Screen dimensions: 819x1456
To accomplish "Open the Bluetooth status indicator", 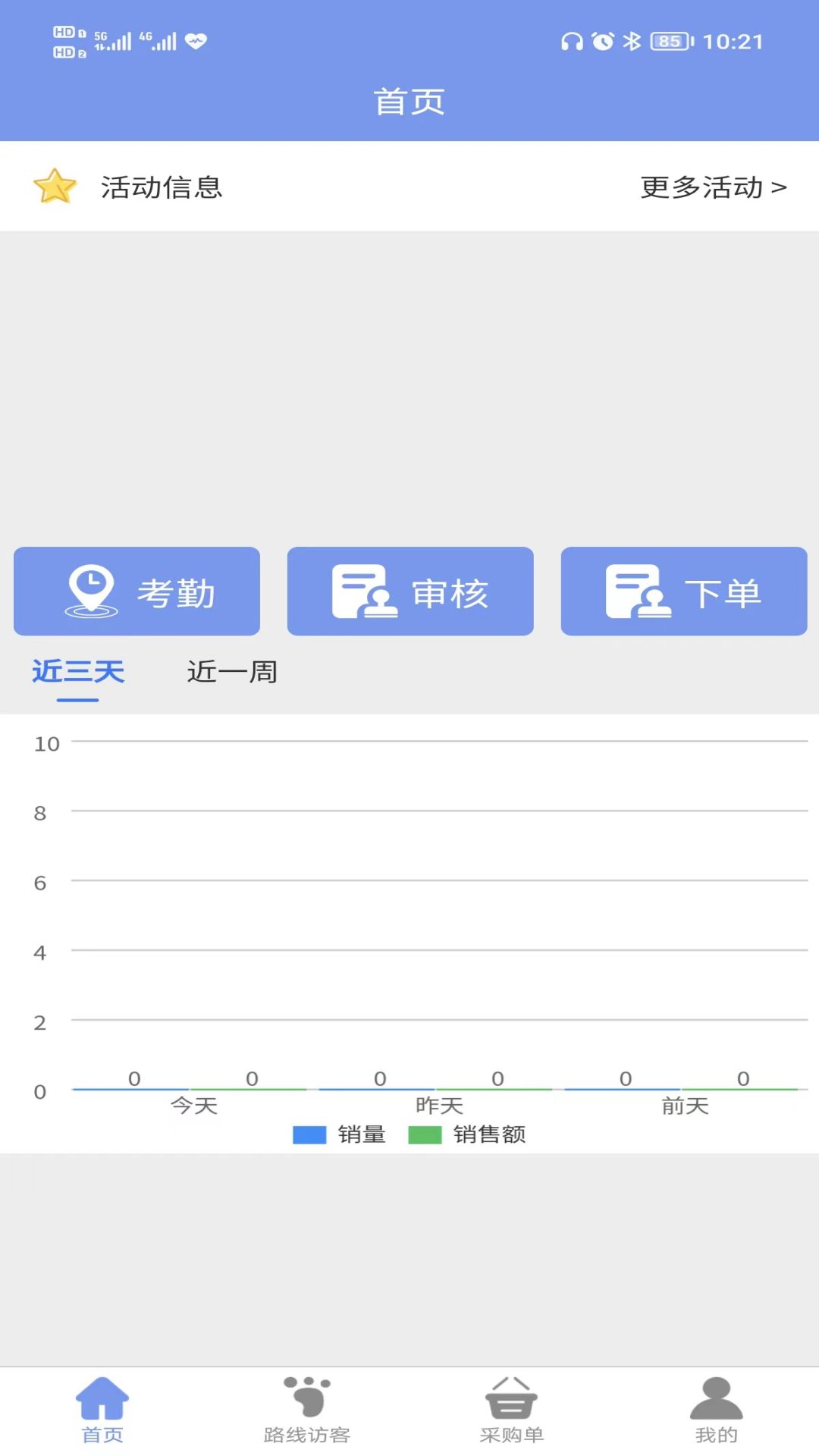I will point(632,42).
